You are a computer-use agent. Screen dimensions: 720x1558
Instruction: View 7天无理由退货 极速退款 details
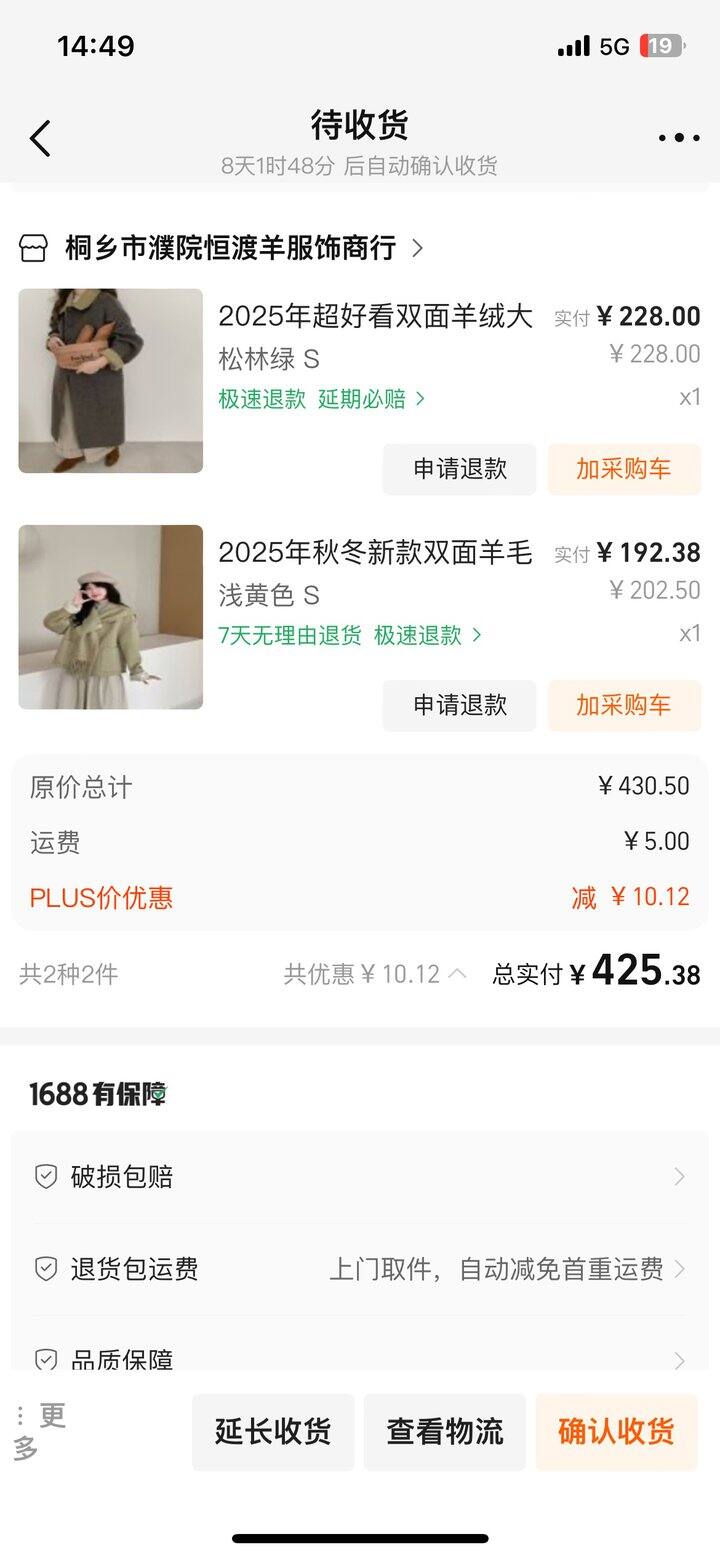(x=350, y=635)
